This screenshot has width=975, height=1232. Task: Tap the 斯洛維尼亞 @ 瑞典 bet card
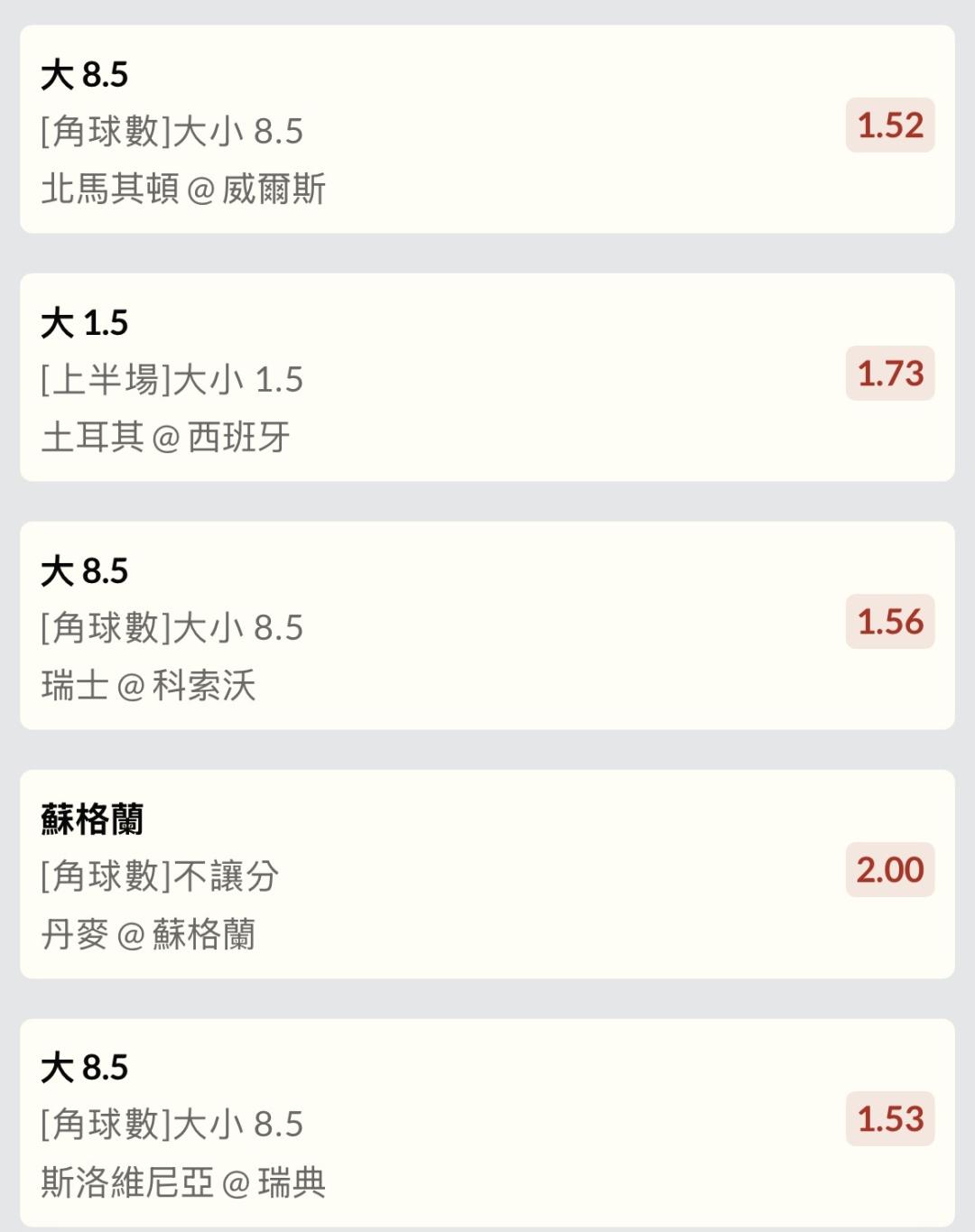tap(487, 1122)
